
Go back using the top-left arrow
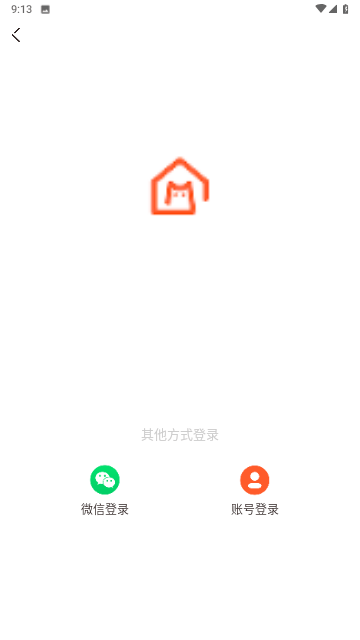coord(16,35)
